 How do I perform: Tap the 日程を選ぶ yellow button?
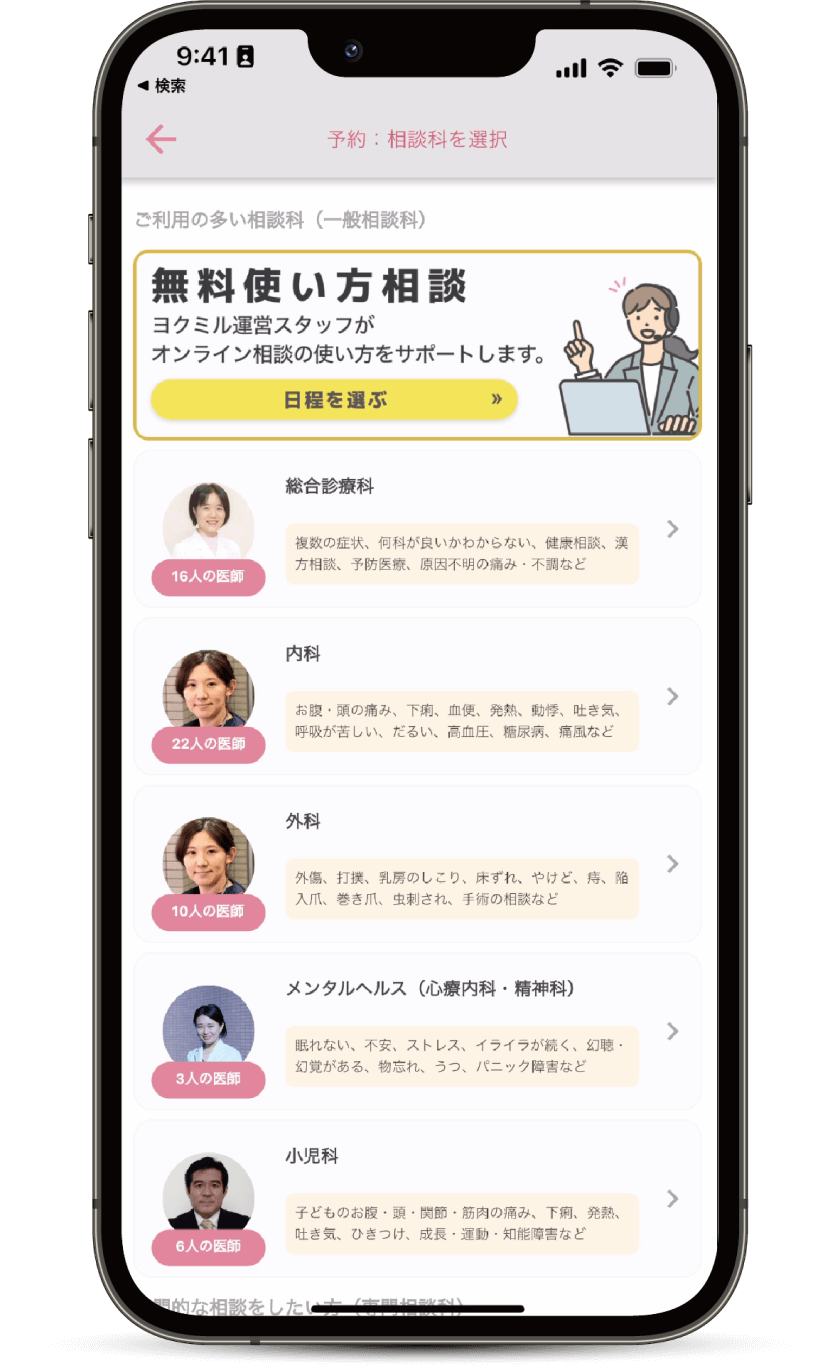point(334,400)
